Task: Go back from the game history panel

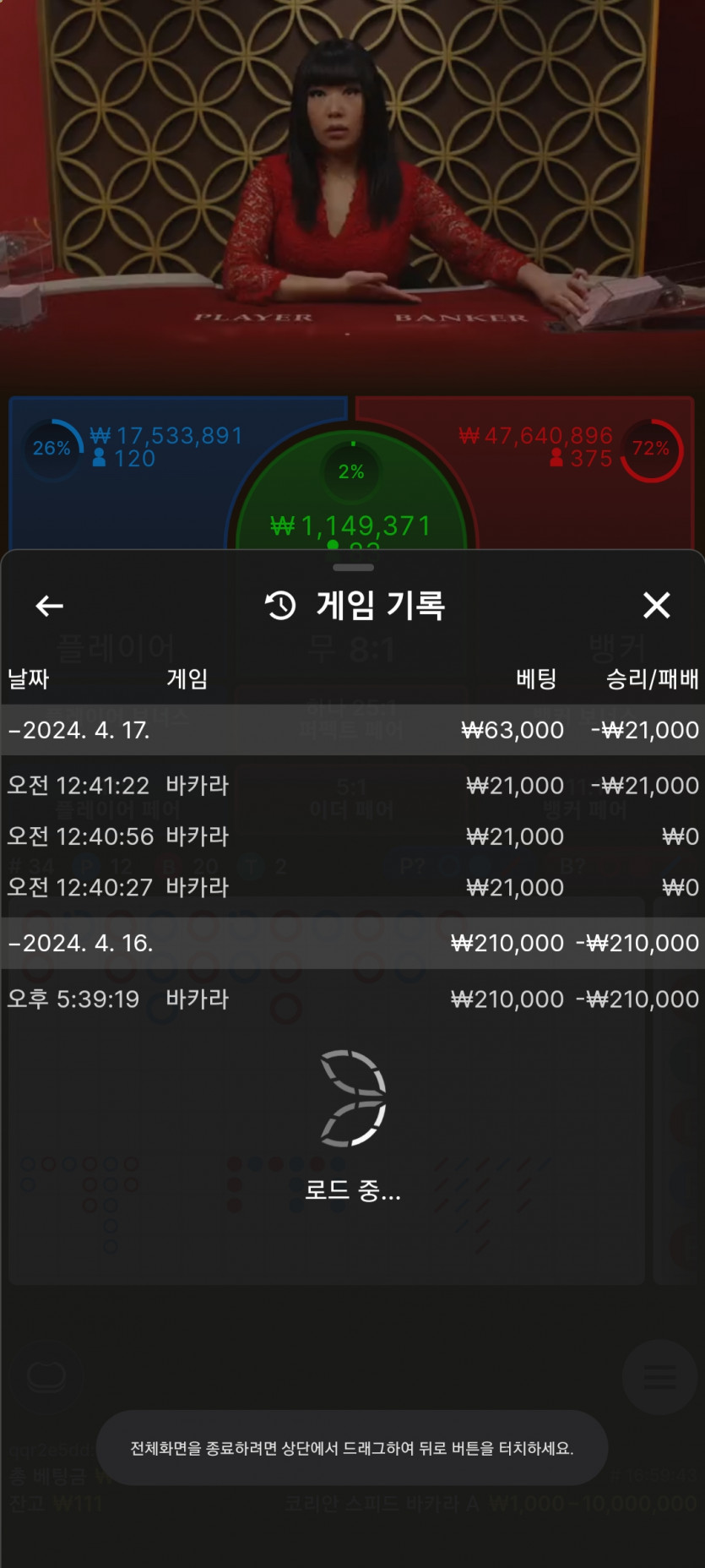Action: pos(50,606)
